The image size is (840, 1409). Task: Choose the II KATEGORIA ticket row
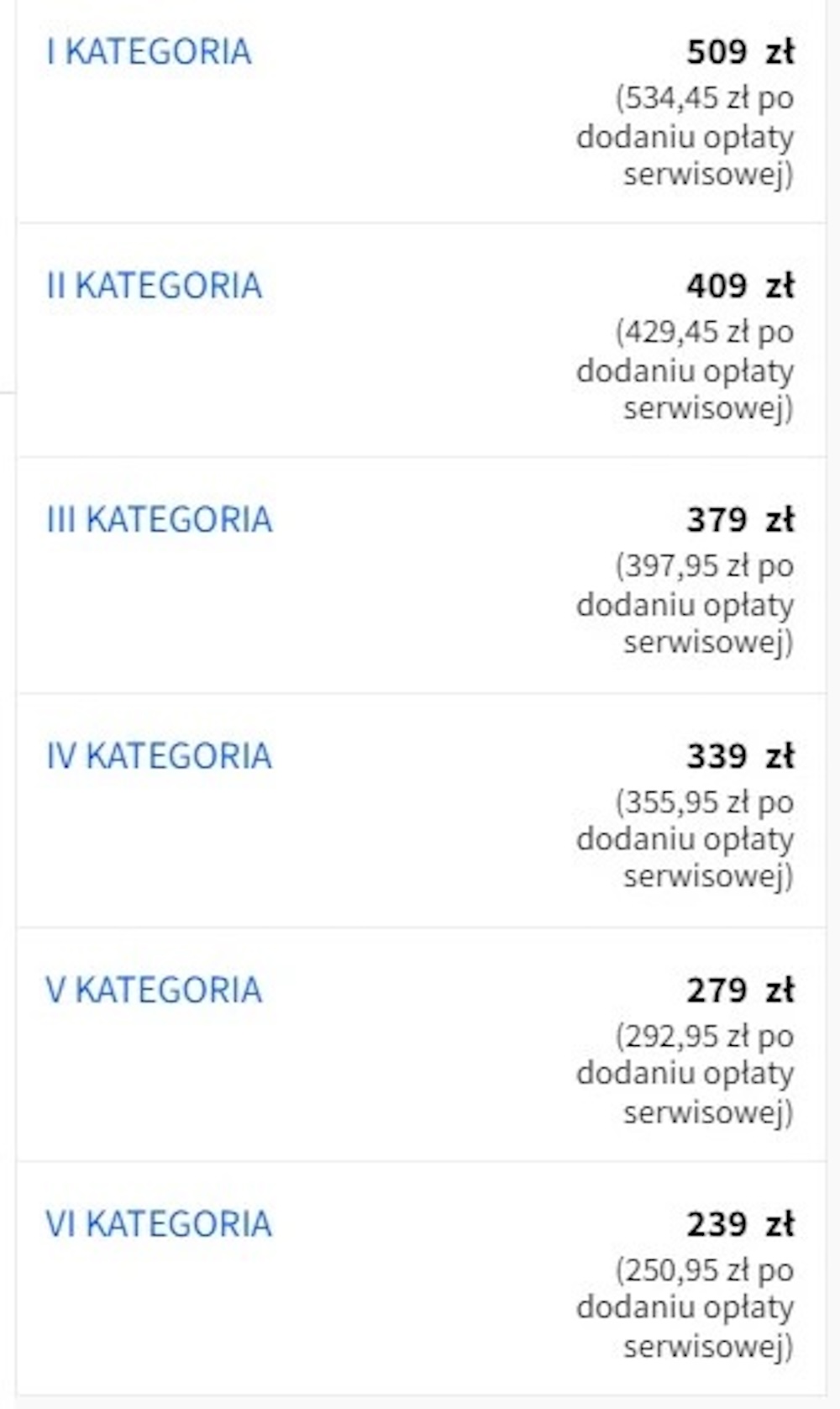point(154,286)
